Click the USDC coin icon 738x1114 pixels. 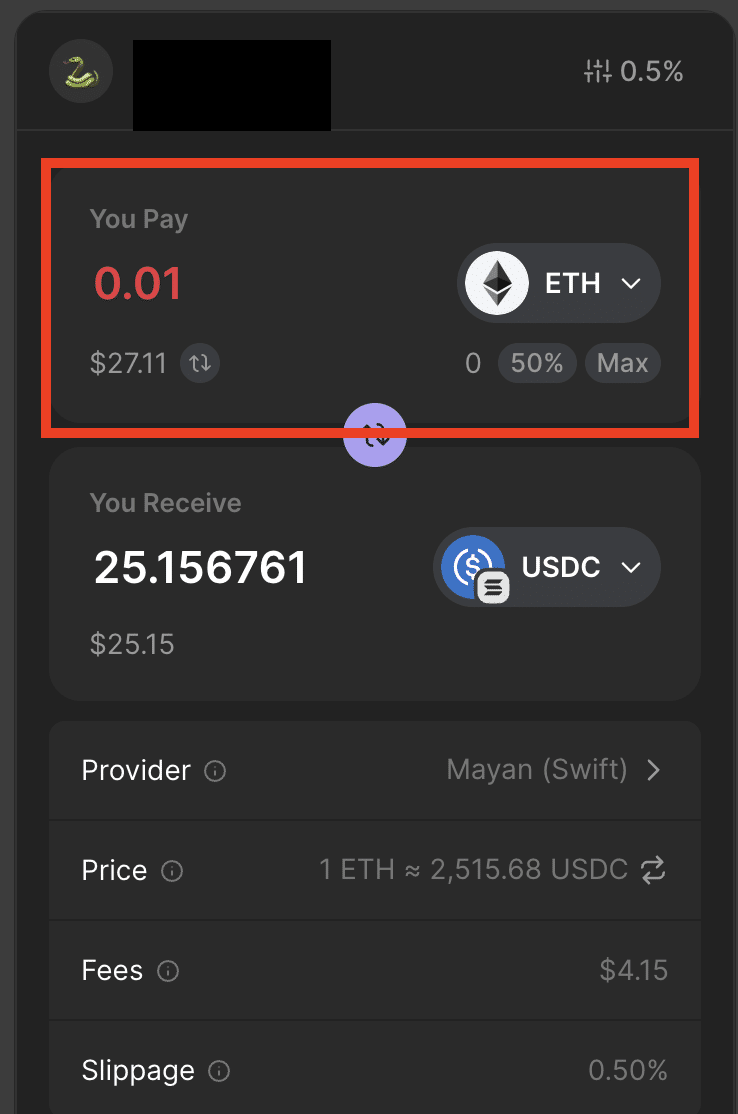[x=471, y=567]
